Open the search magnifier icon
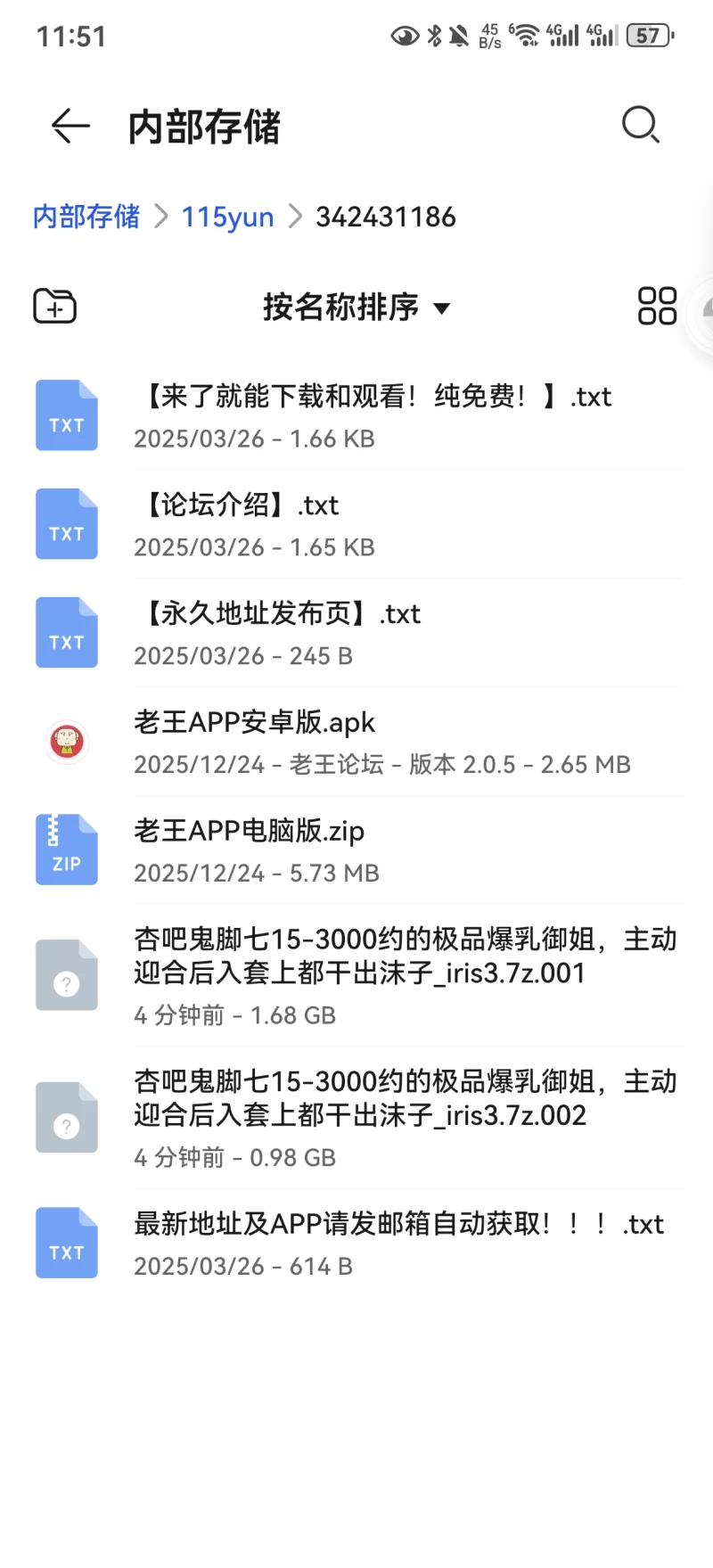This screenshot has height=1568, width=713. coord(640,125)
